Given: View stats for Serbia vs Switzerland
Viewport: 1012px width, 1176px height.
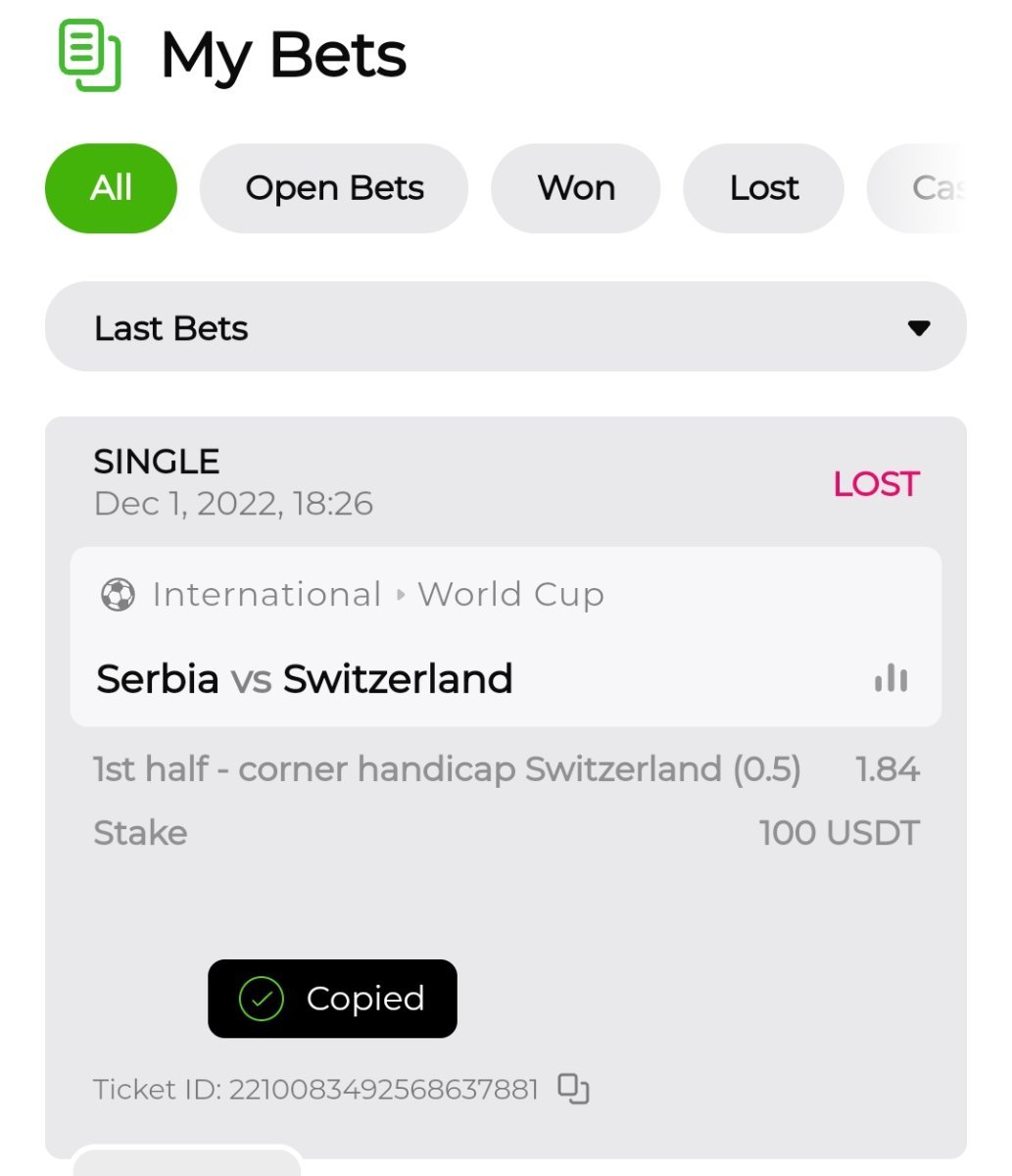Looking at the screenshot, I should pos(891,678).
